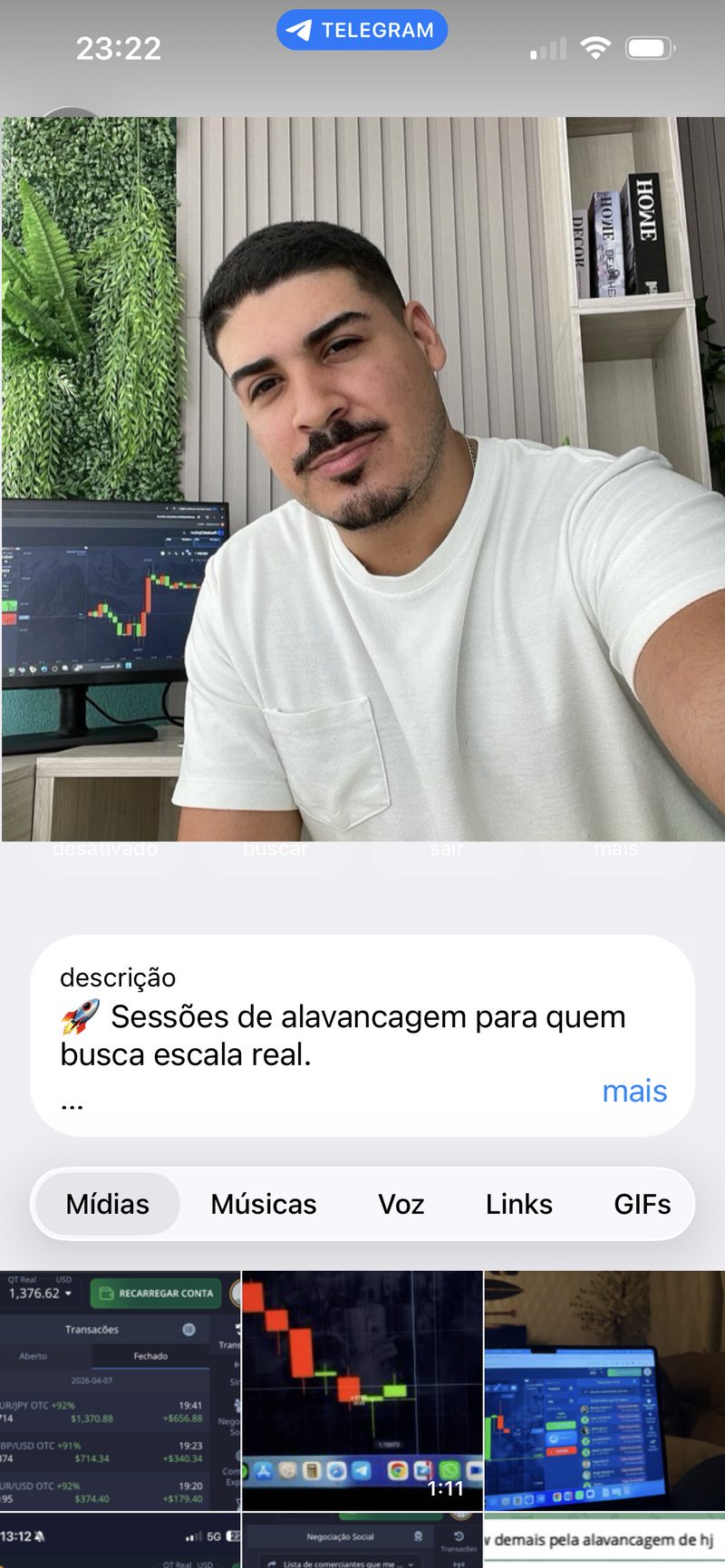Open the mais options icon
Viewport: 725px width, 1568px height.
(x=617, y=849)
